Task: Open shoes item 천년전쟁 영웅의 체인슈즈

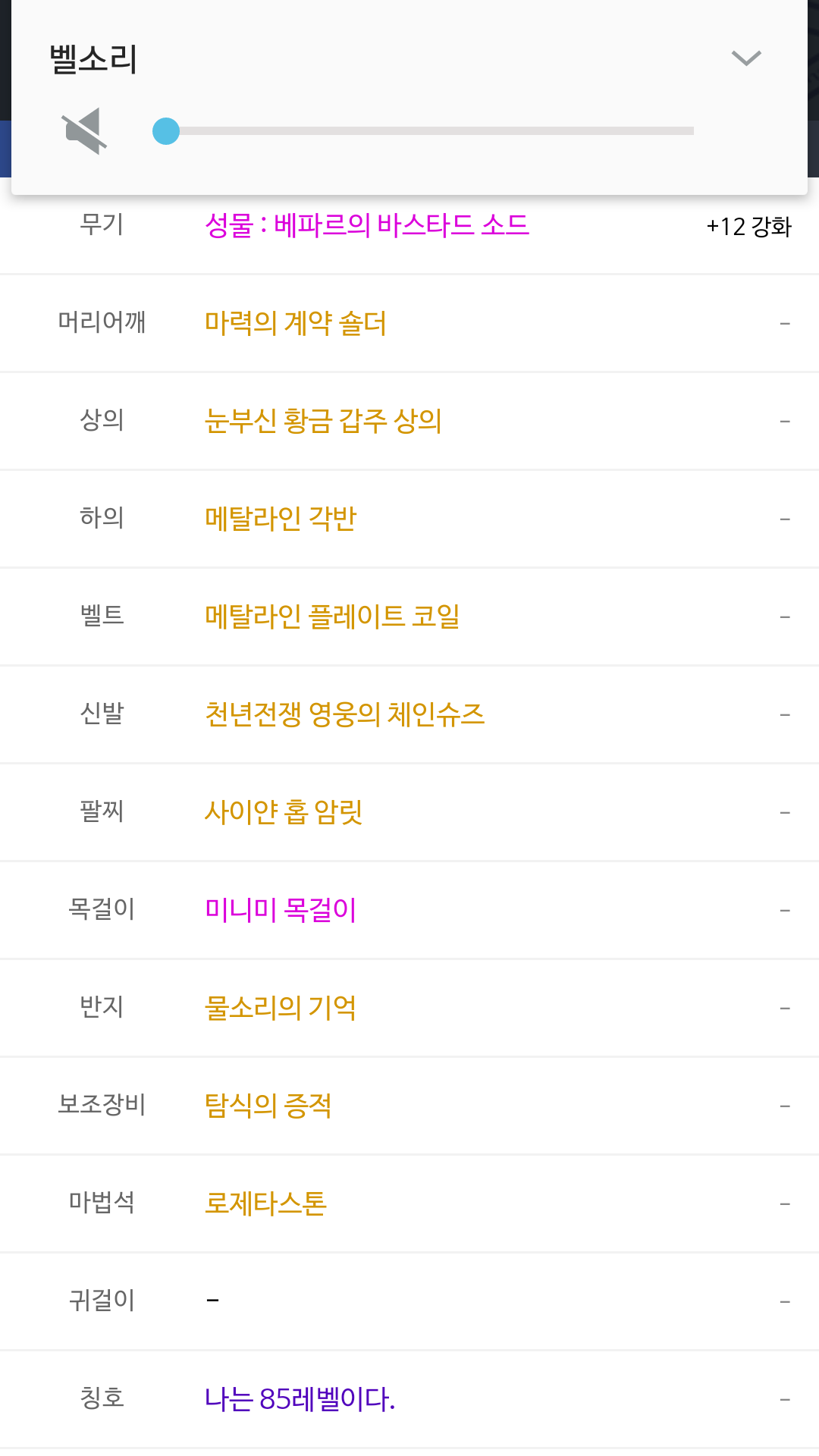Action: [344, 714]
